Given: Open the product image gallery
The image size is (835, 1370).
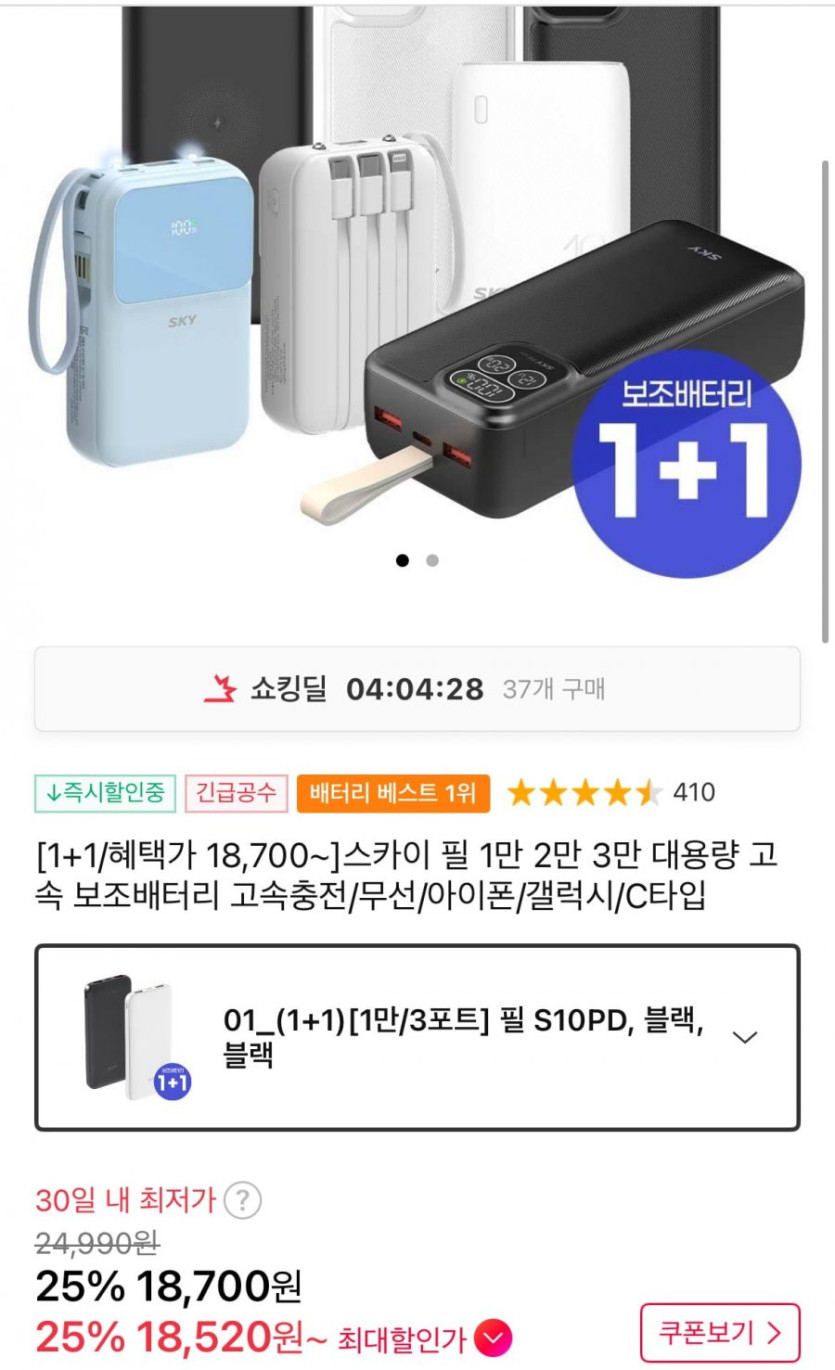Looking at the screenshot, I should coord(417,280).
